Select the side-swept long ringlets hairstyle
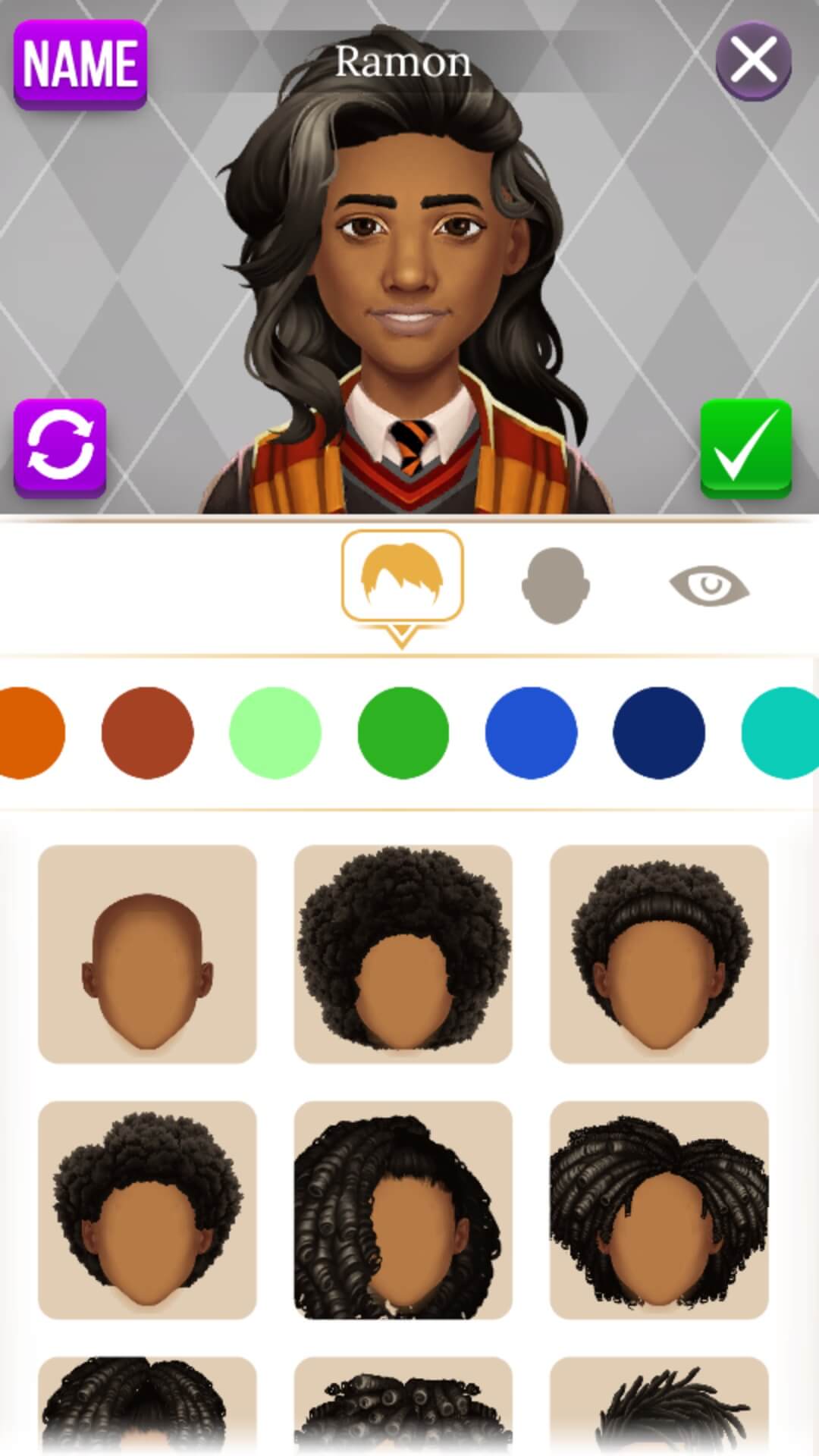Viewport: 819px width, 1456px height. 403,1210
